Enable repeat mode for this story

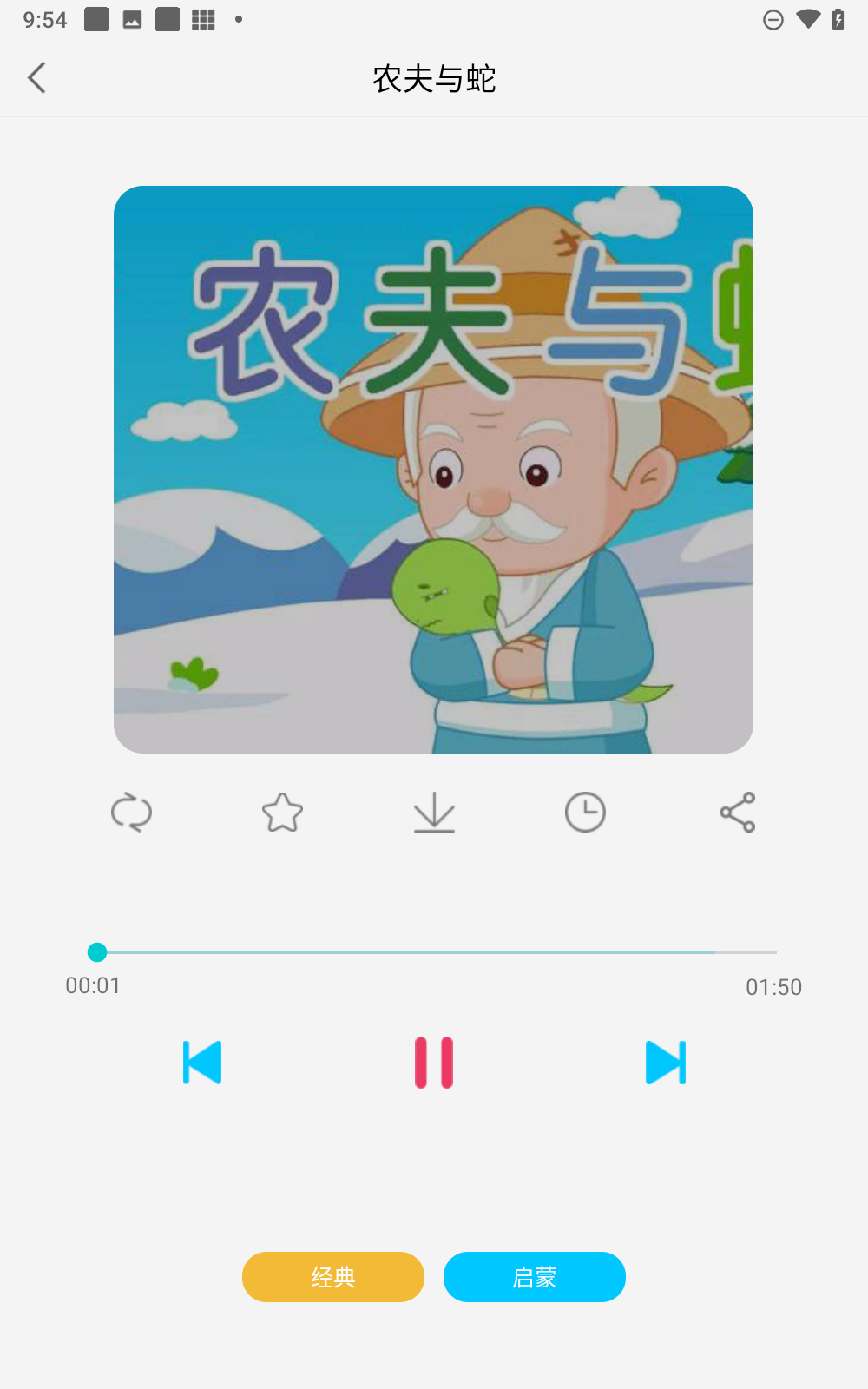click(x=131, y=813)
